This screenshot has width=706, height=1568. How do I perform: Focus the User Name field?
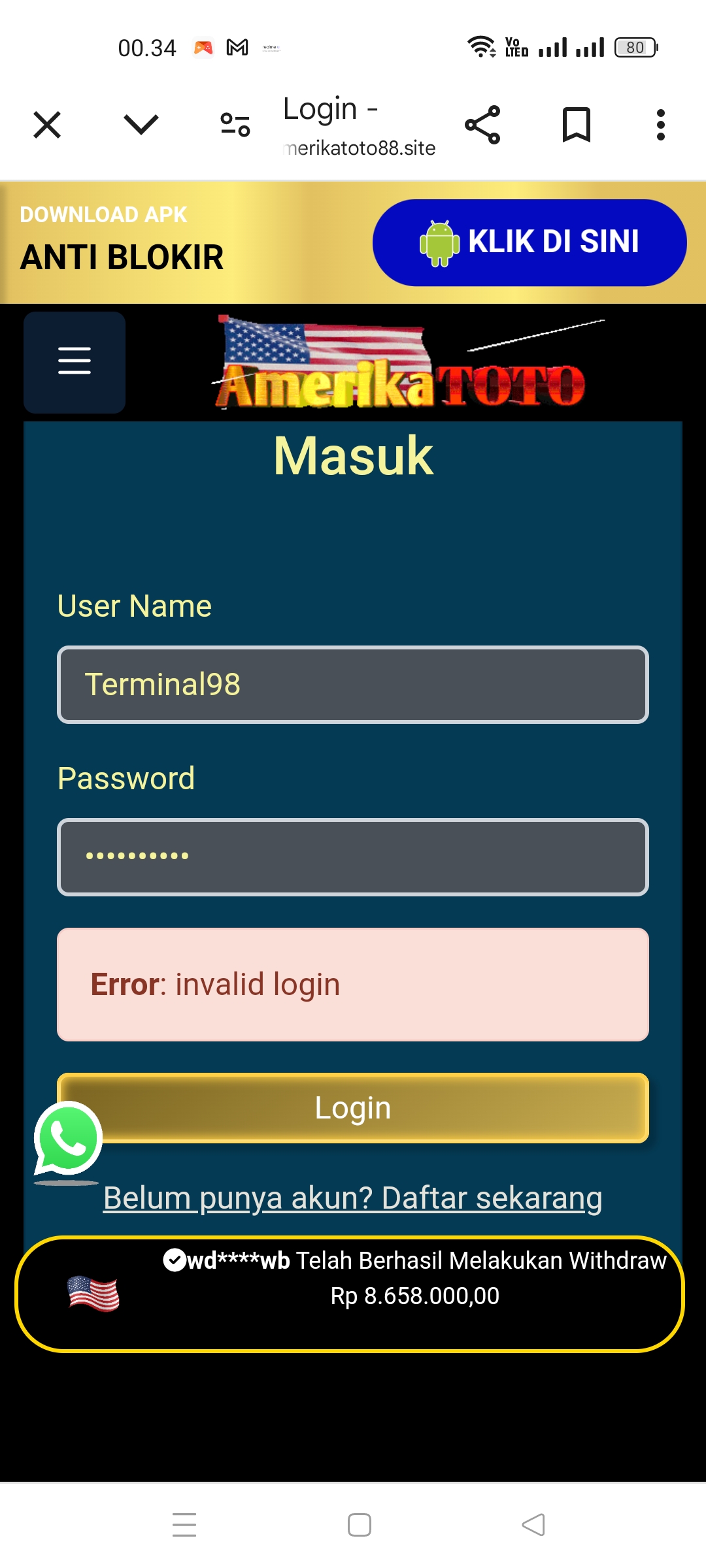[x=353, y=684]
